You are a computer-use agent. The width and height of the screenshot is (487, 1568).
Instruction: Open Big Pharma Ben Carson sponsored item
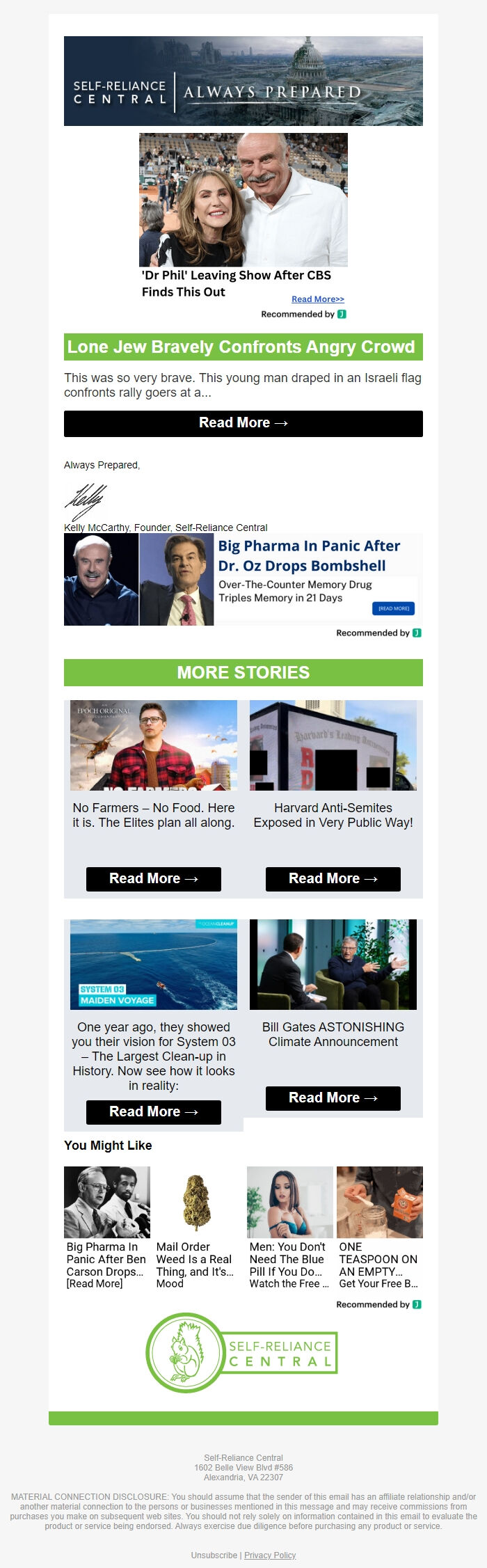106,1228
